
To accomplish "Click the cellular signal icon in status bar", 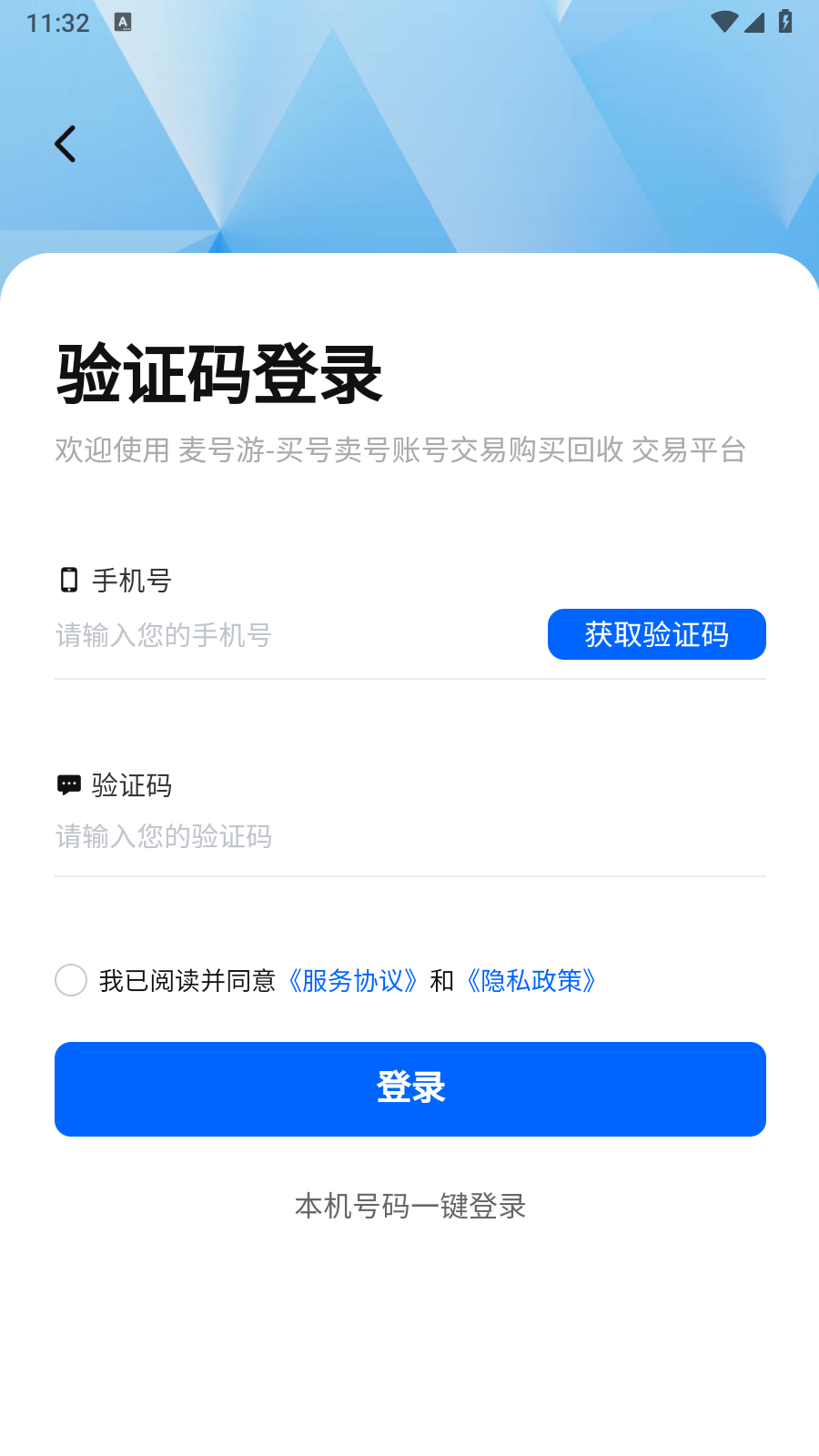I will click(754, 23).
